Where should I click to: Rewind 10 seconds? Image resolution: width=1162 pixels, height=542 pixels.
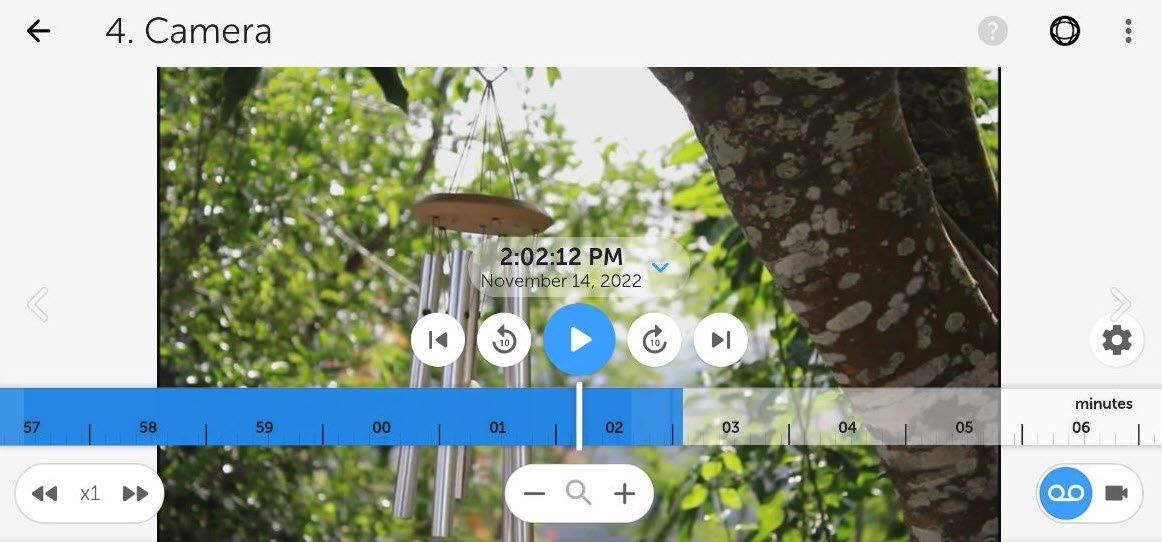(504, 340)
